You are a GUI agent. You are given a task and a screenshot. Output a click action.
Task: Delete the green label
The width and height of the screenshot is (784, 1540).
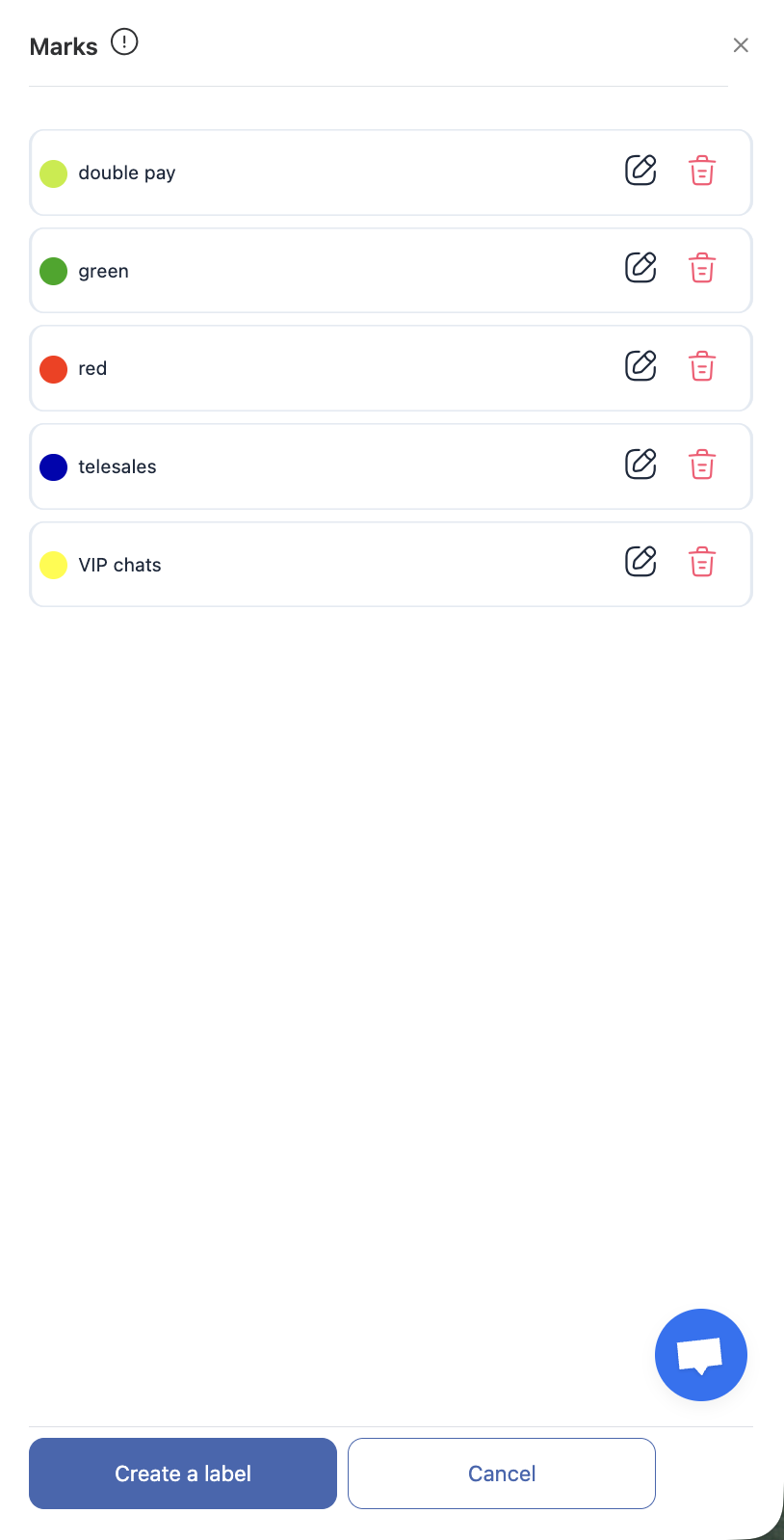tap(702, 268)
